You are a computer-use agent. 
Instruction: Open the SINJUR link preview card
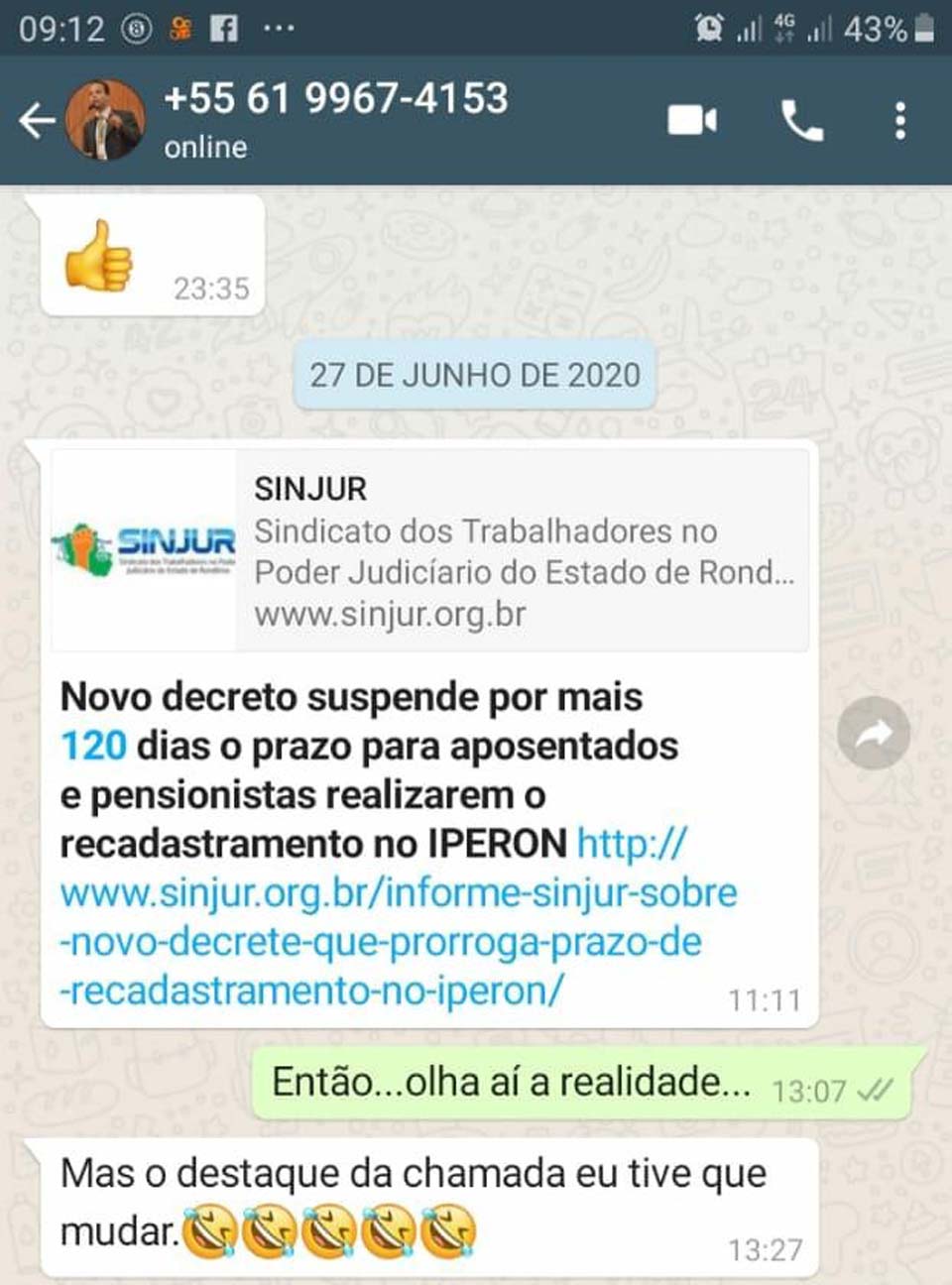(x=428, y=550)
